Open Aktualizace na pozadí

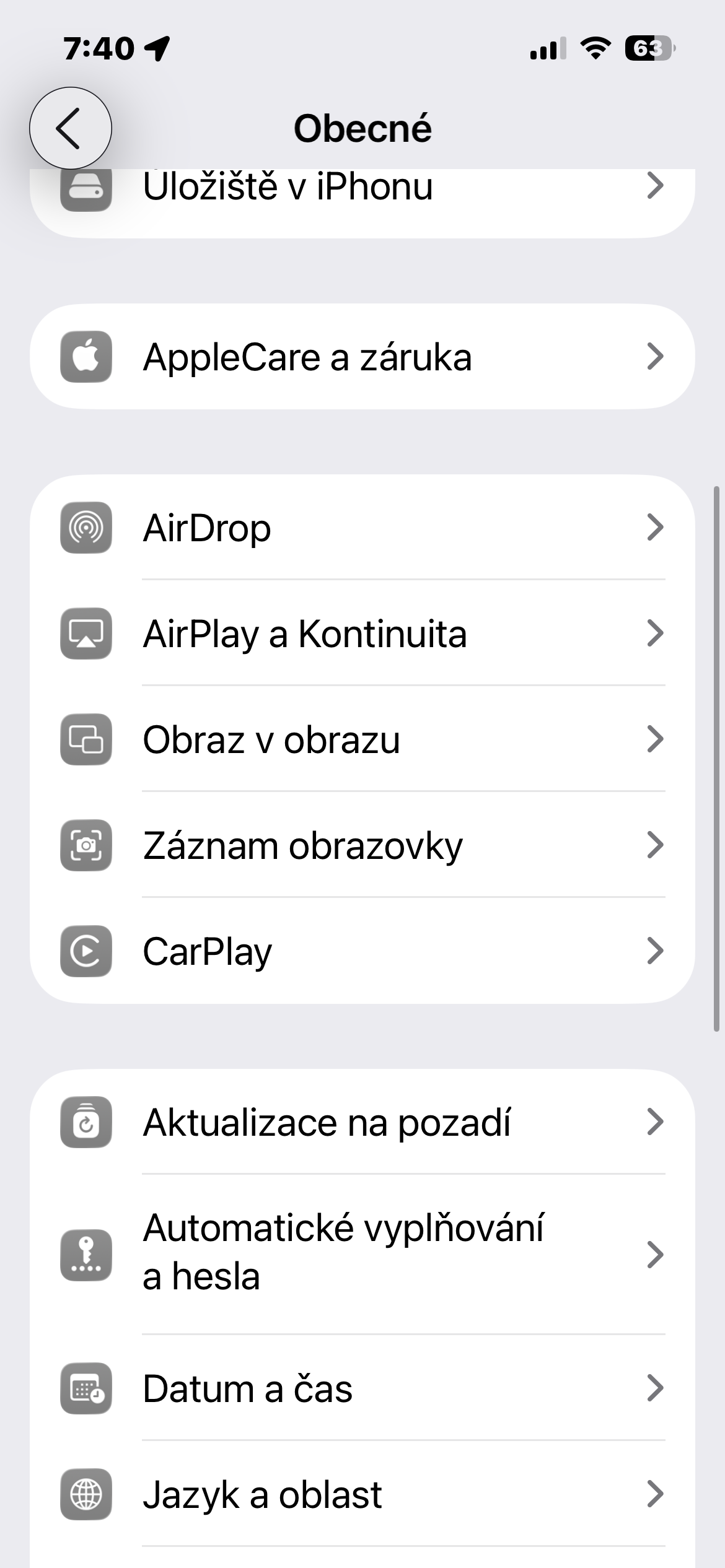pos(362,1122)
